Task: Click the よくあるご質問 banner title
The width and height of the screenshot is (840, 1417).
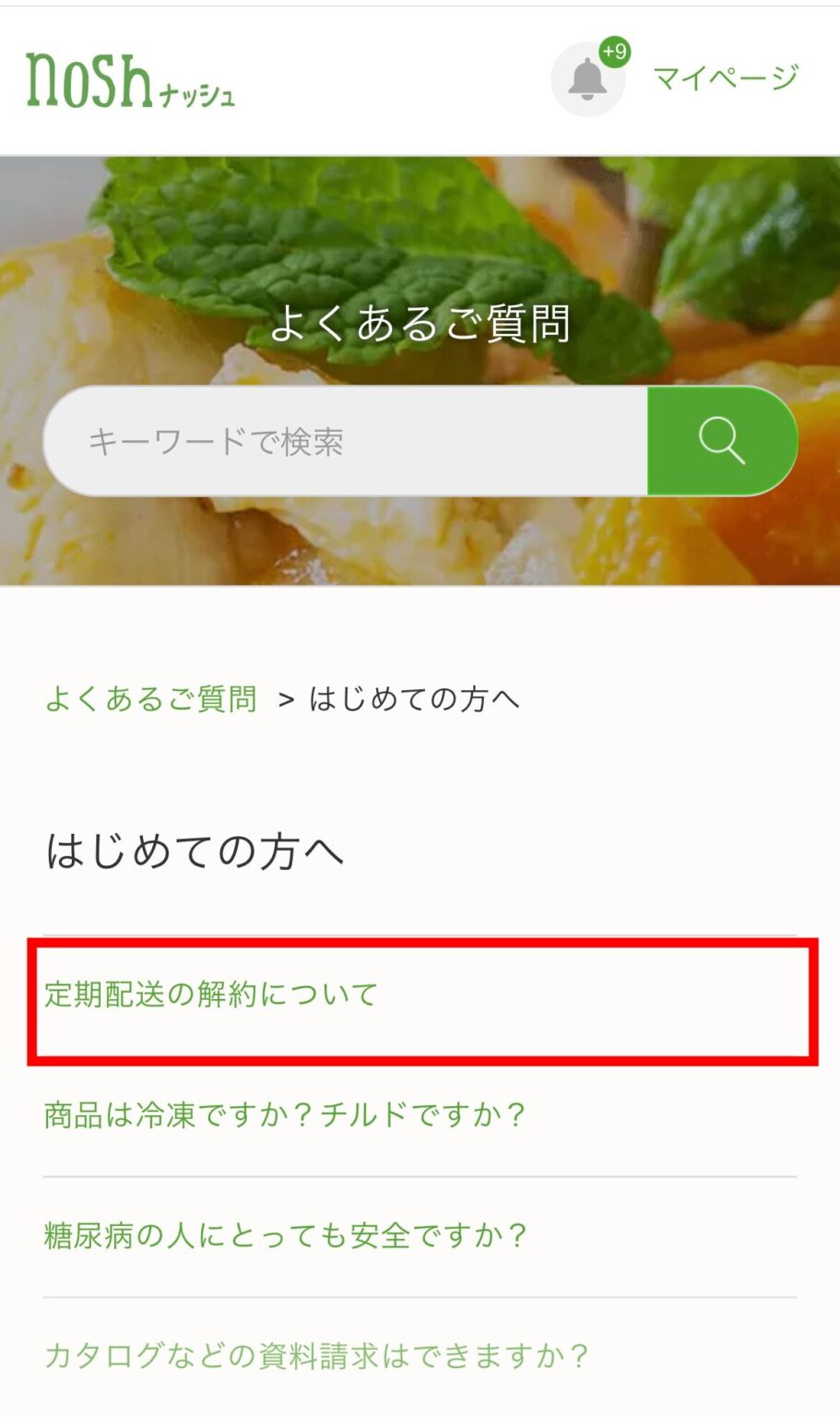Action: click(420, 323)
